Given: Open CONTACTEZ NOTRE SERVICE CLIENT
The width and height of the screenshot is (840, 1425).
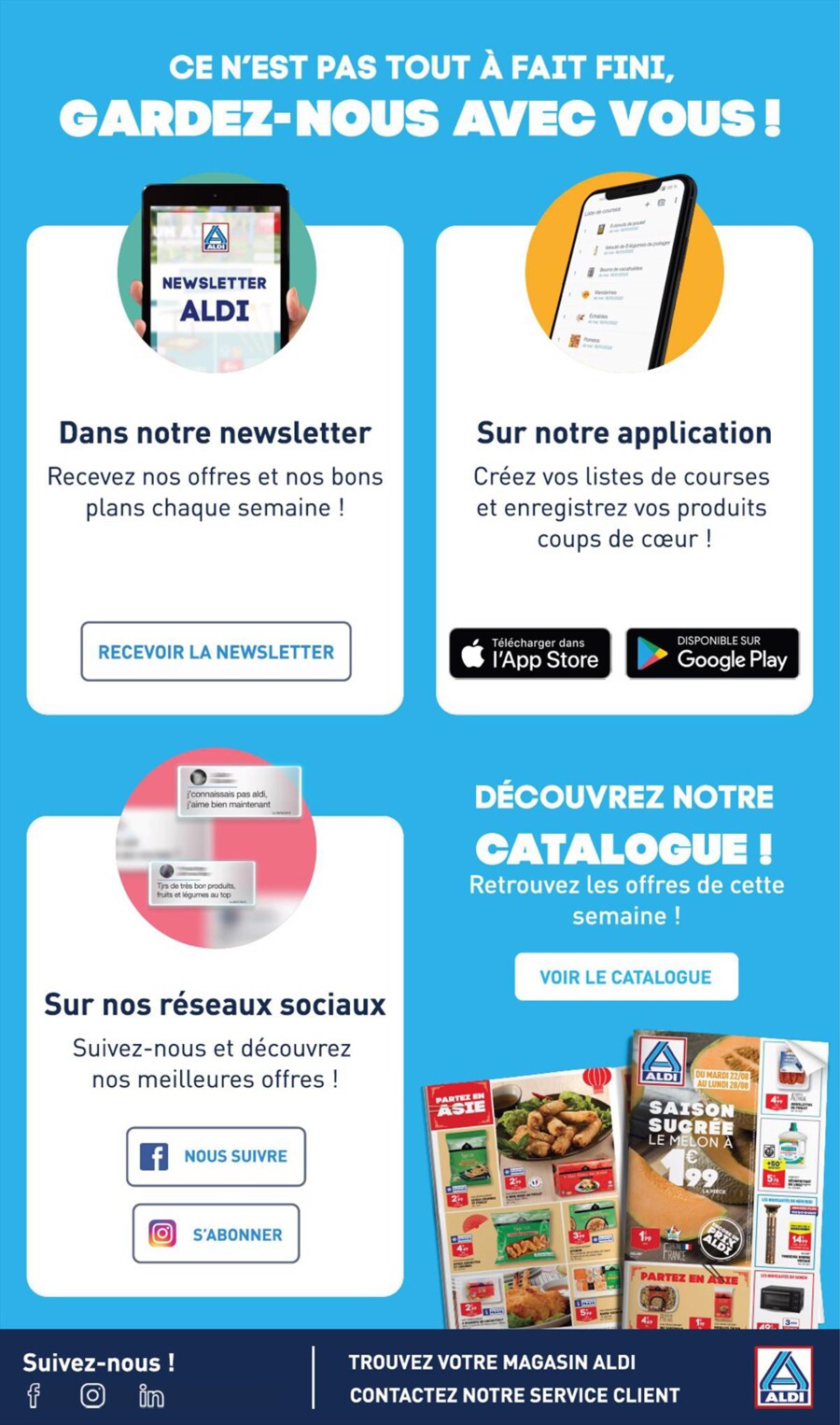Looking at the screenshot, I should 513,1396.
